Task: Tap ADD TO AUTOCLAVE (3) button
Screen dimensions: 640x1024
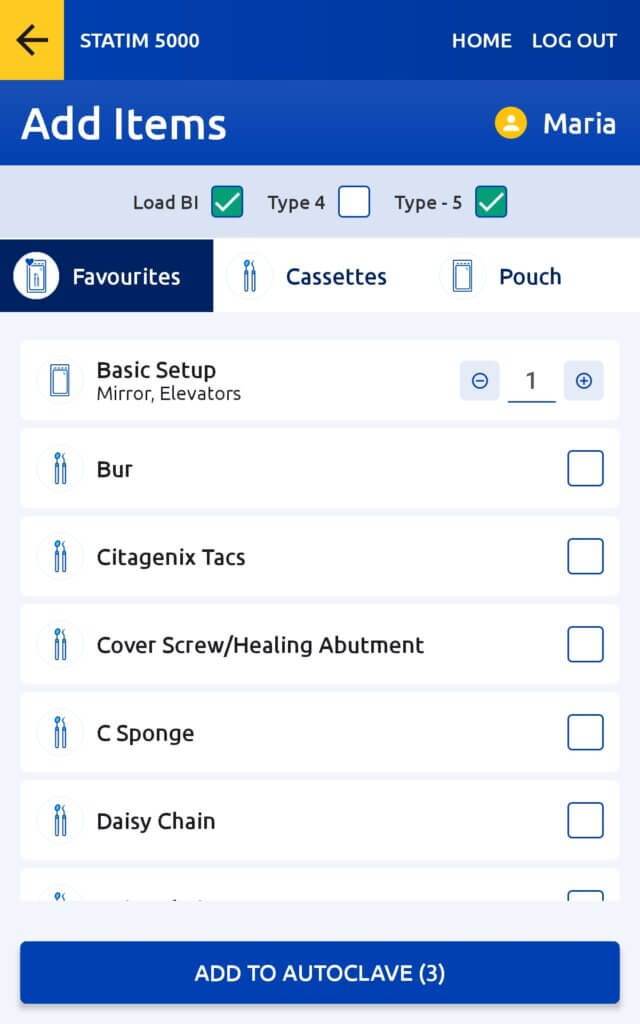Action: point(320,973)
